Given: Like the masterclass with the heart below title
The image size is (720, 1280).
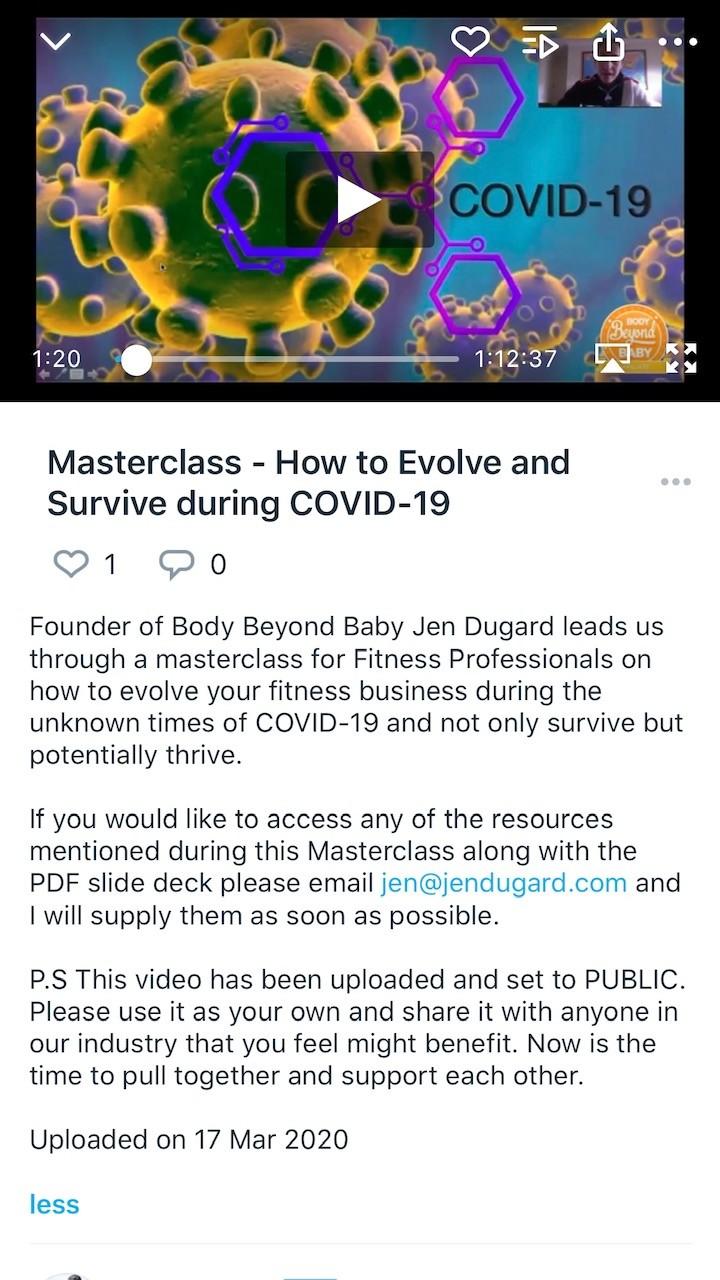Looking at the screenshot, I should tap(70, 564).
